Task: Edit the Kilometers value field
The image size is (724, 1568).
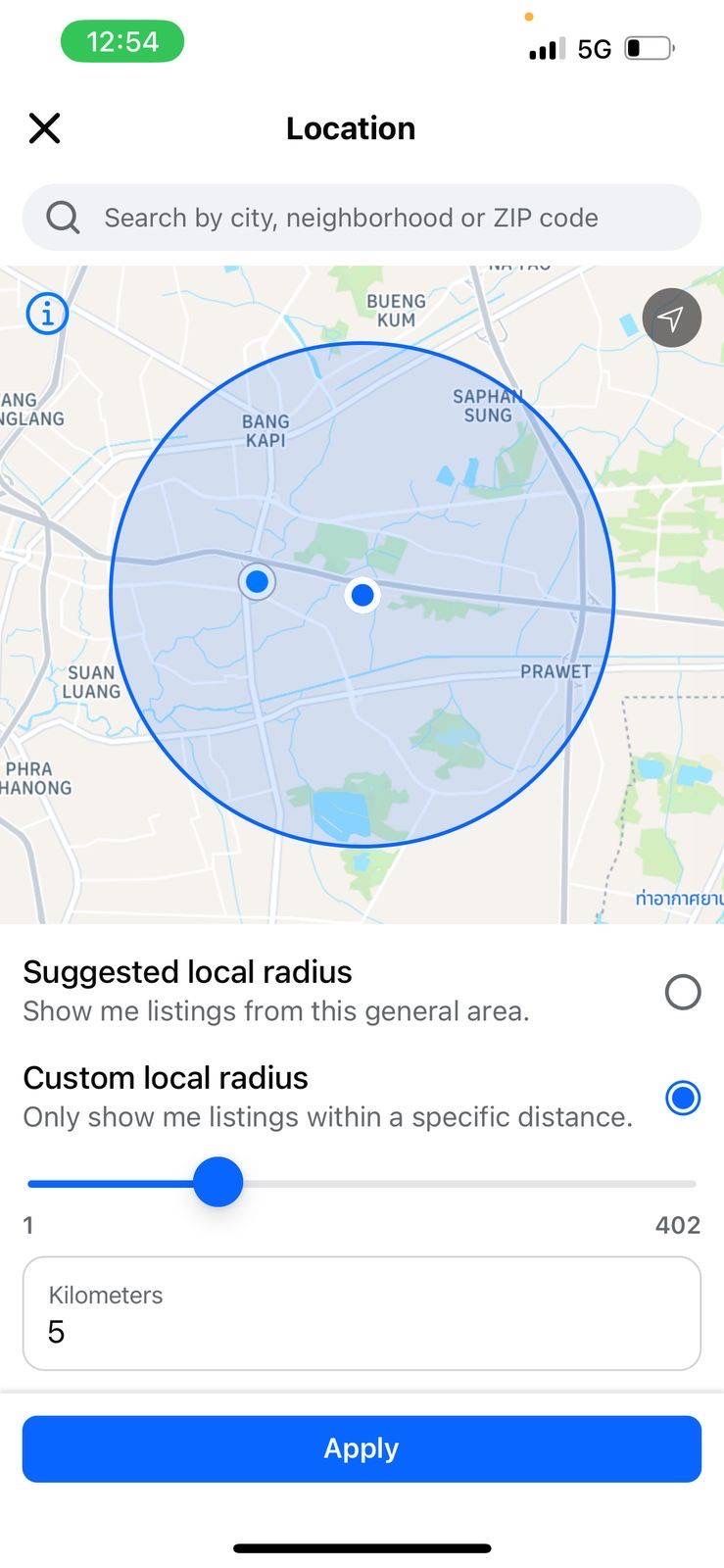Action: pyautogui.click(x=362, y=1313)
